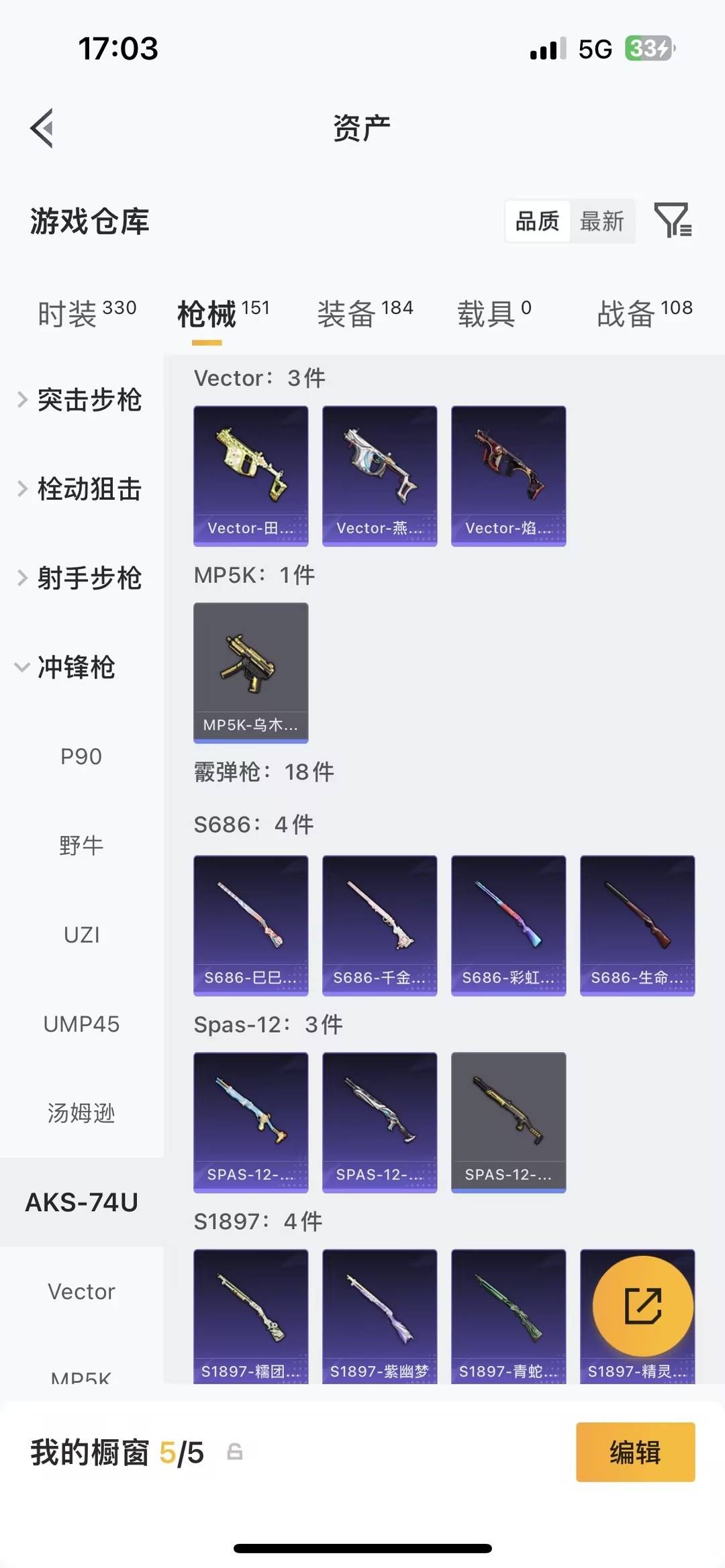Open the filter options icon
This screenshot has width=725, height=1568.
[674, 221]
